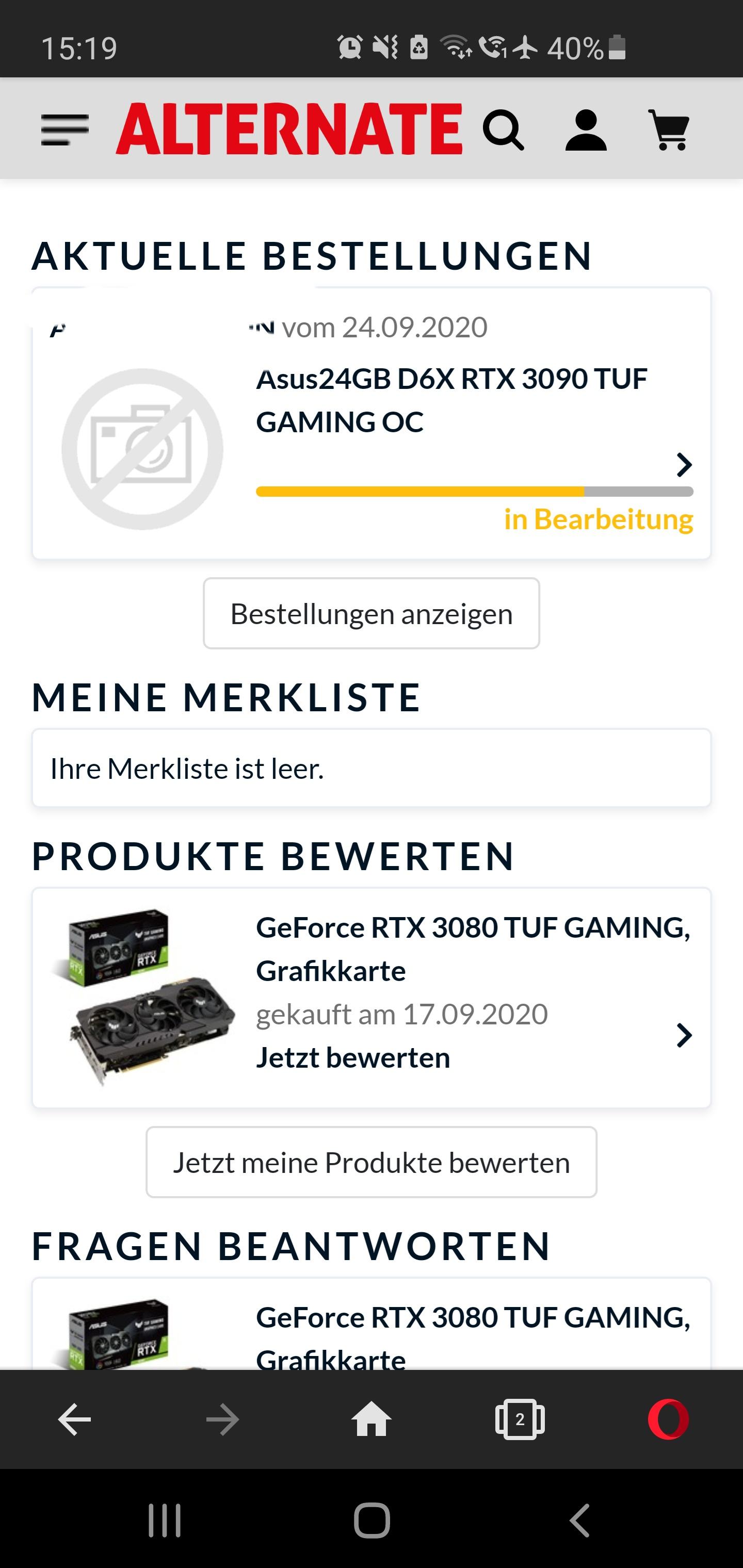The image size is (743, 1568).
Task: Open the hamburger menu
Action: tap(64, 129)
